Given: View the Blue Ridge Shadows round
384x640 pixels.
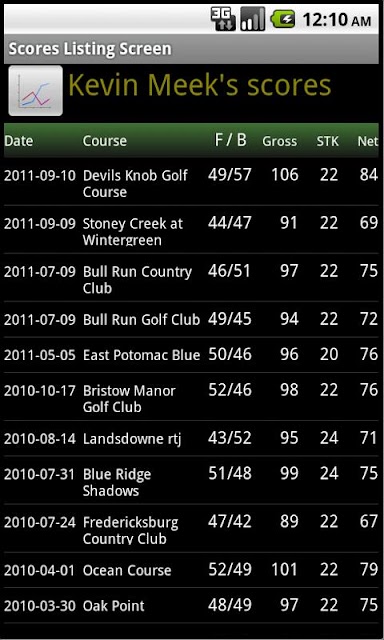Looking at the screenshot, I should (x=191, y=480).
